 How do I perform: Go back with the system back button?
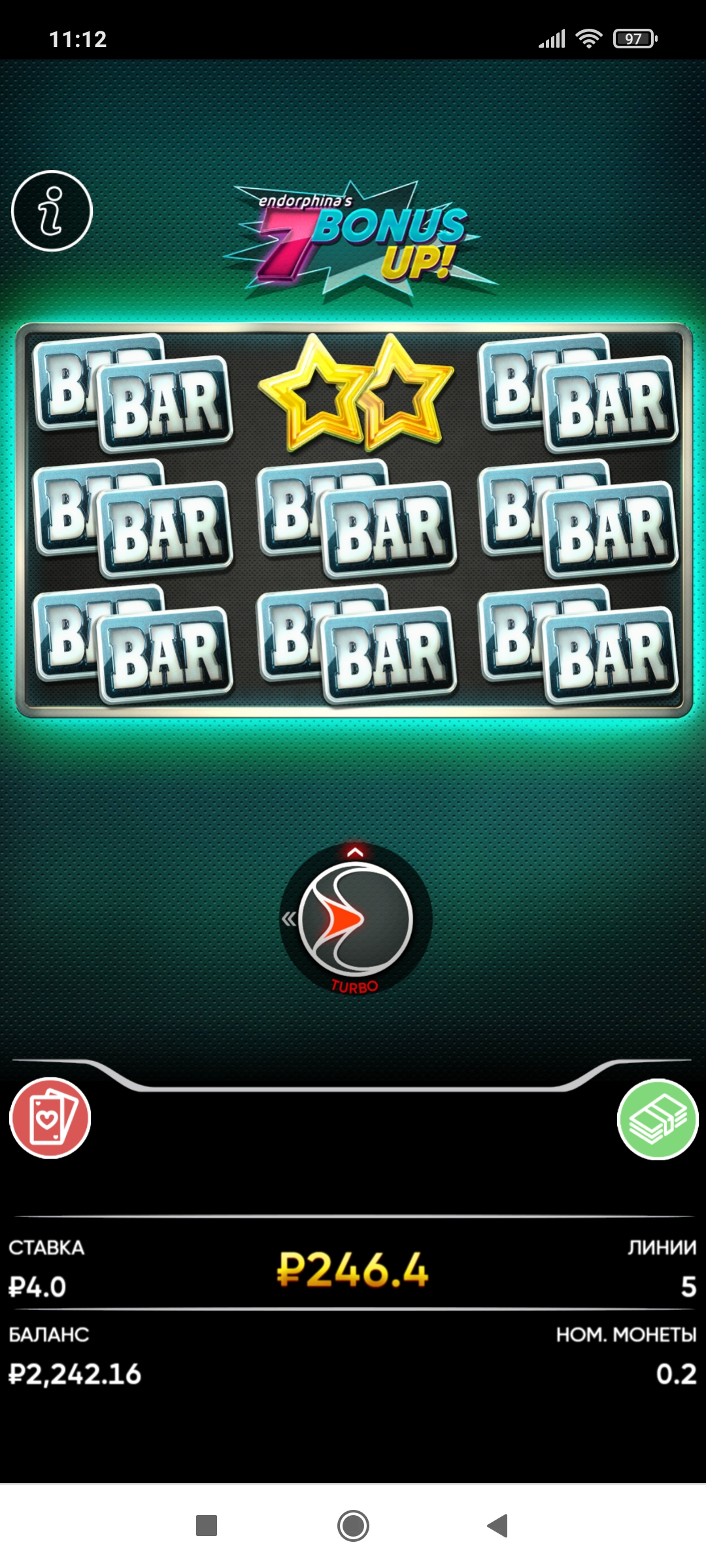(498, 1526)
